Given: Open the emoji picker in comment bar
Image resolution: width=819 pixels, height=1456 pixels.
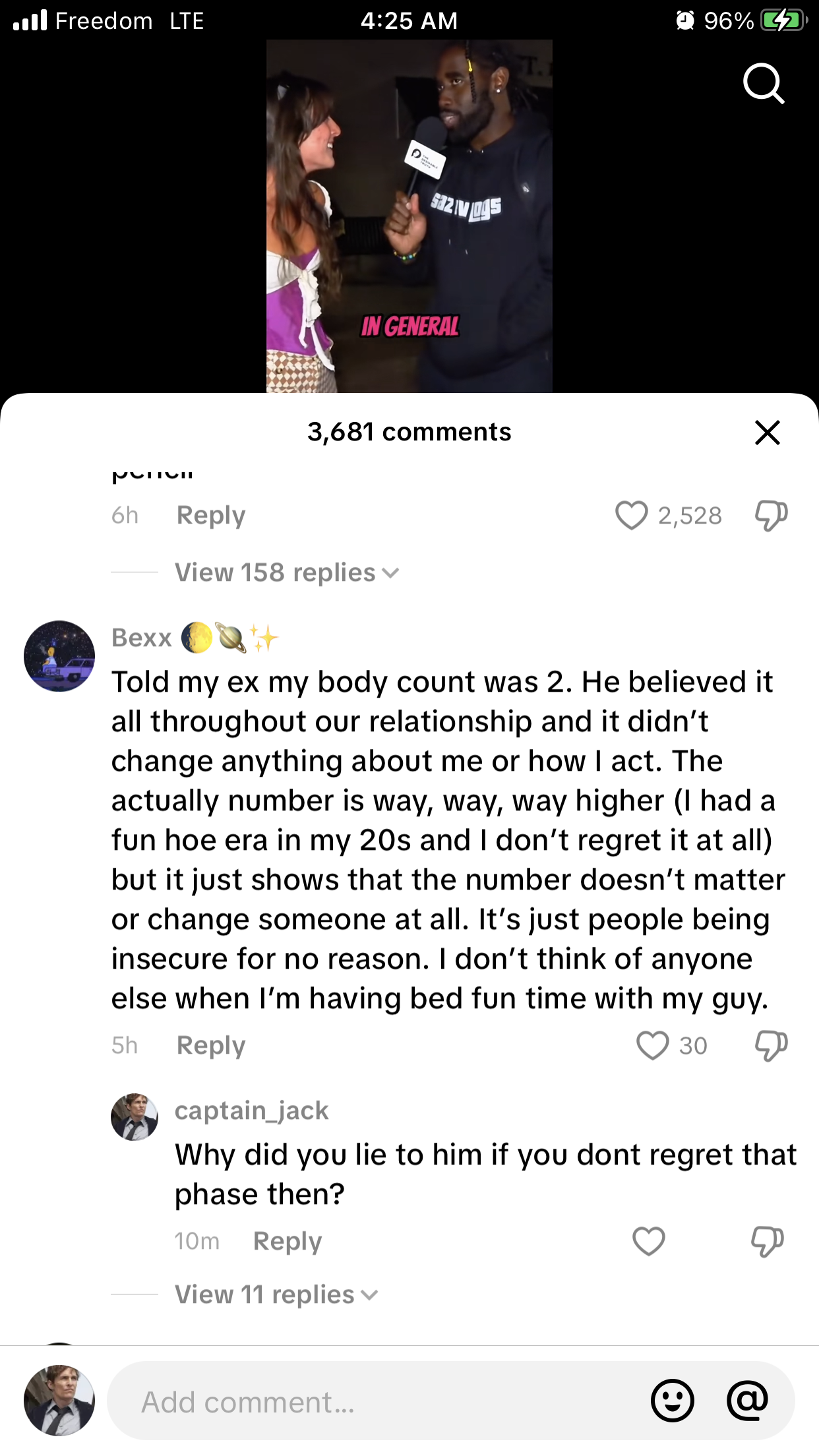Looking at the screenshot, I should [672, 1401].
